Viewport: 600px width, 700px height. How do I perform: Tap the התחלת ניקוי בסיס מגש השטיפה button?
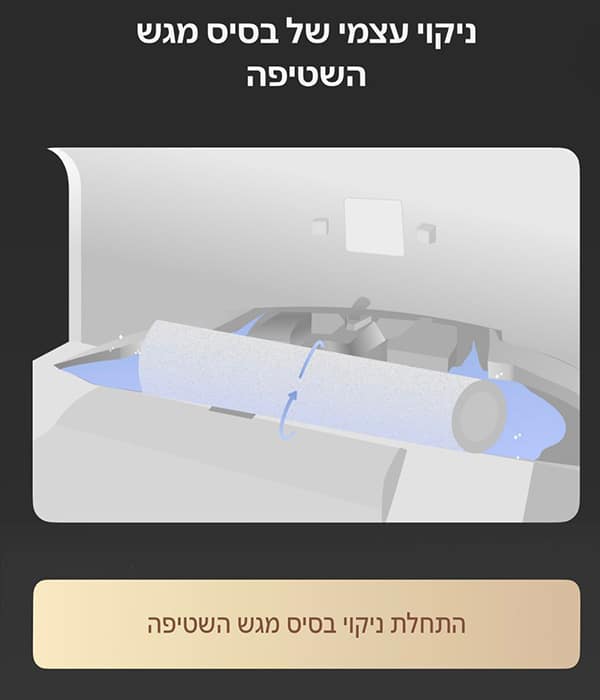(306, 624)
